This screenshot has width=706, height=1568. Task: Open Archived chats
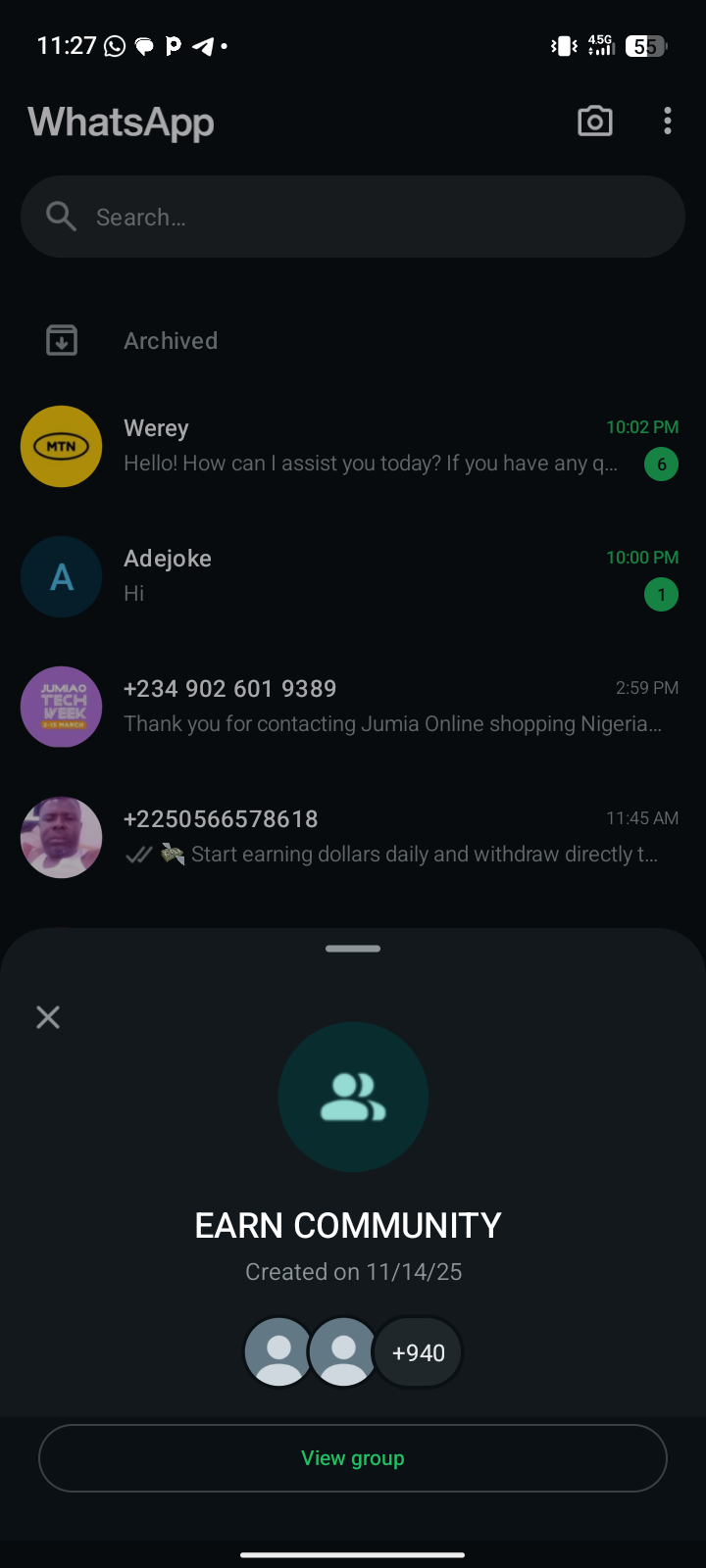(x=171, y=341)
